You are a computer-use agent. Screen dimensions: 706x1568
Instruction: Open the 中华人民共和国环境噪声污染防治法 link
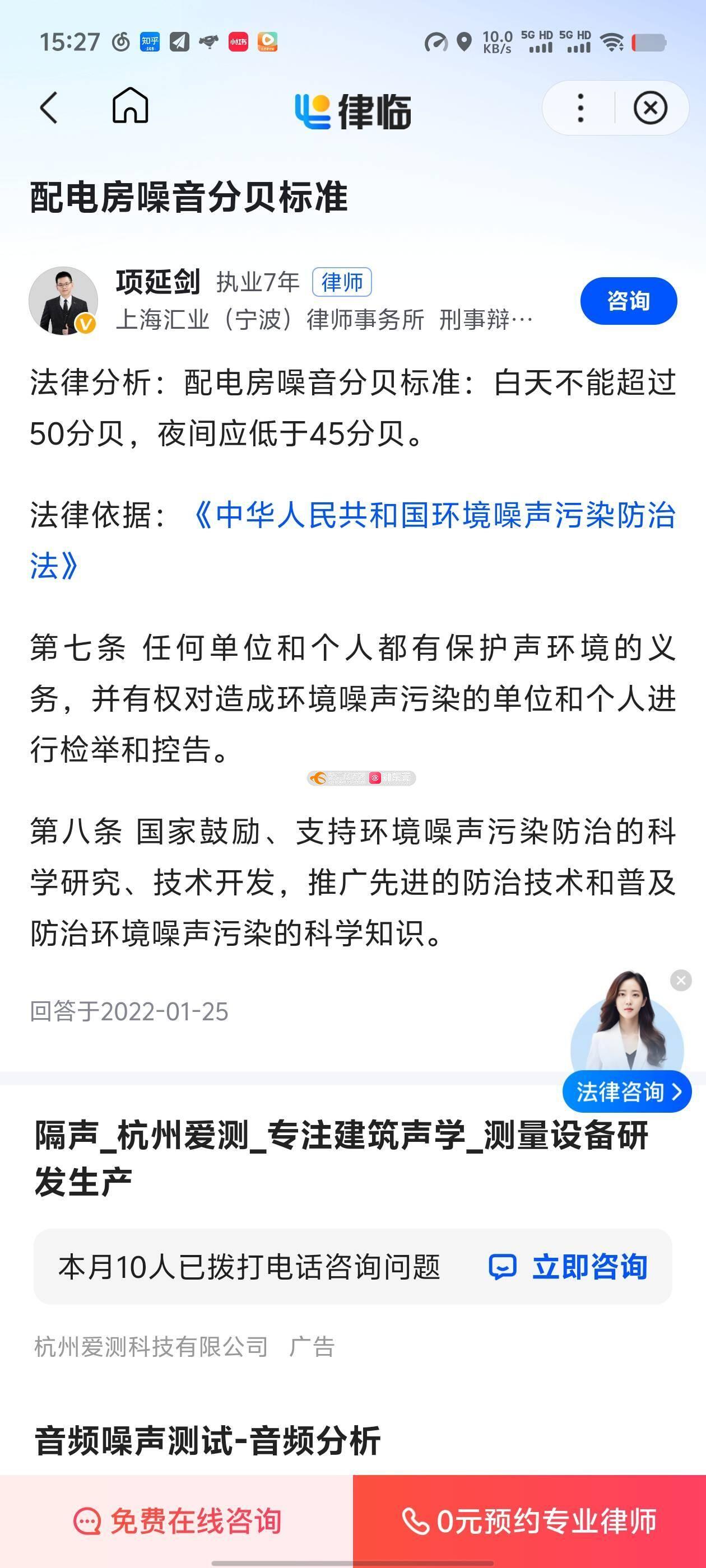pos(433,516)
